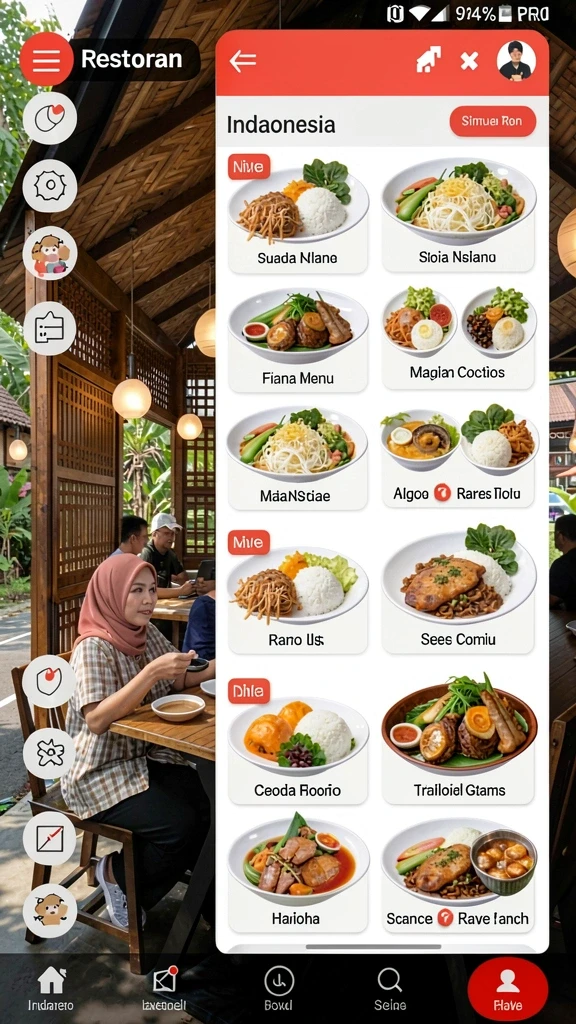Screen dimensions: 576x1024
Task: Open the hamburger menu beside Restoran
Action: 46,59
